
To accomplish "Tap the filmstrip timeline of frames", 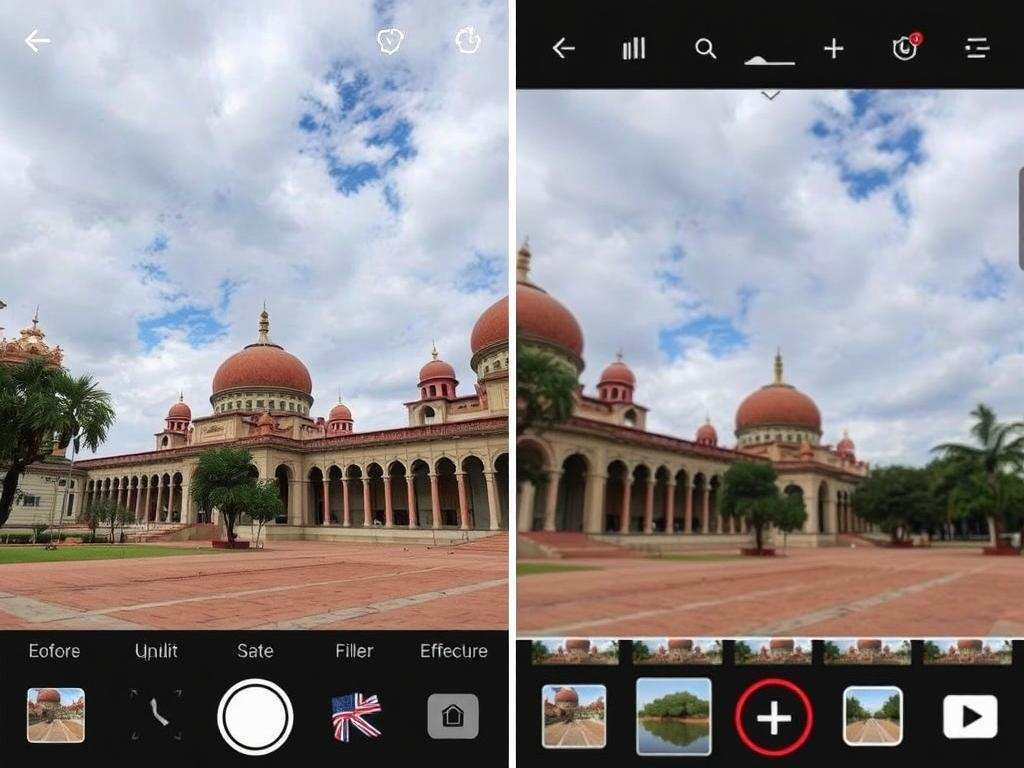I will pyautogui.click(x=770, y=651).
